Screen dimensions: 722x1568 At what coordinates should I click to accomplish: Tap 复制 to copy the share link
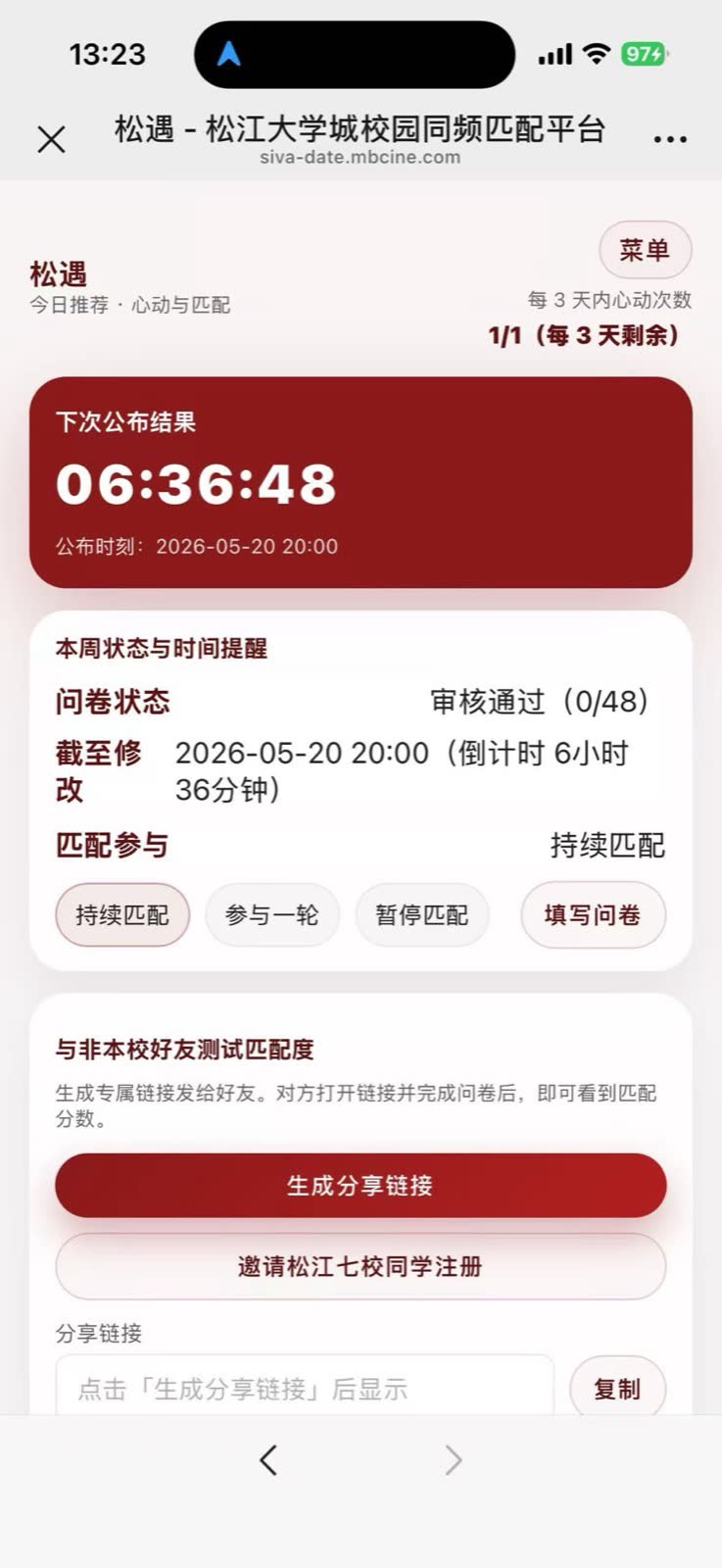point(618,1389)
